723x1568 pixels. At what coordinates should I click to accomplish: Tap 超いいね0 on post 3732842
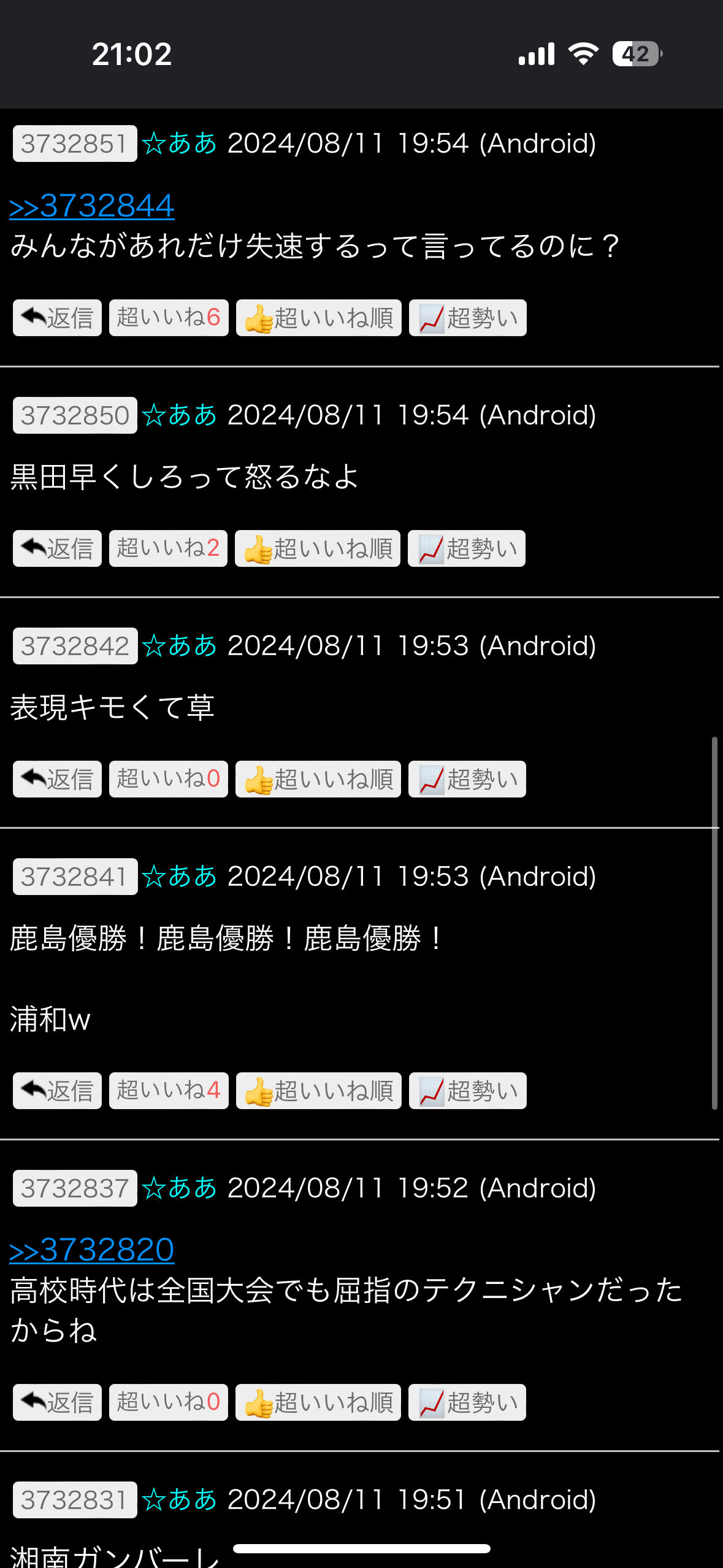[x=169, y=779]
